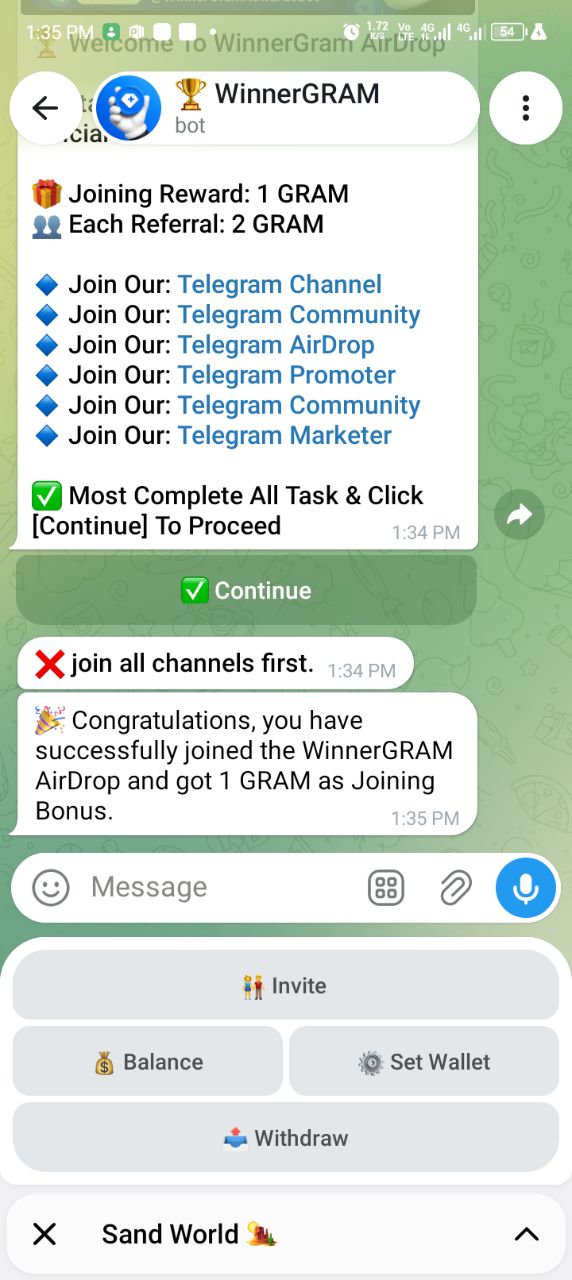The width and height of the screenshot is (572, 1280).
Task: Expand the Sand World panel
Action: (526, 1234)
